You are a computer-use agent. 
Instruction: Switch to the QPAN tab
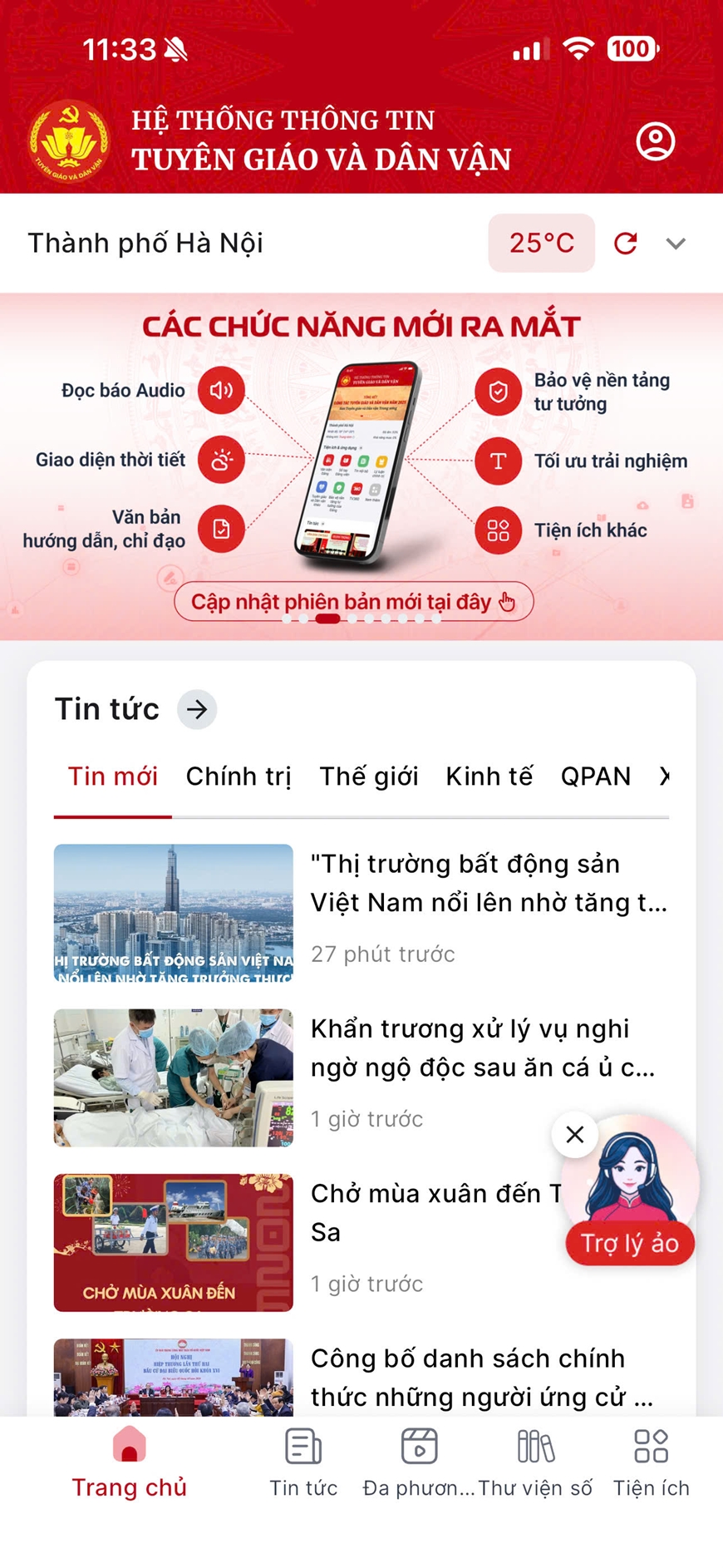coord(595,777)
